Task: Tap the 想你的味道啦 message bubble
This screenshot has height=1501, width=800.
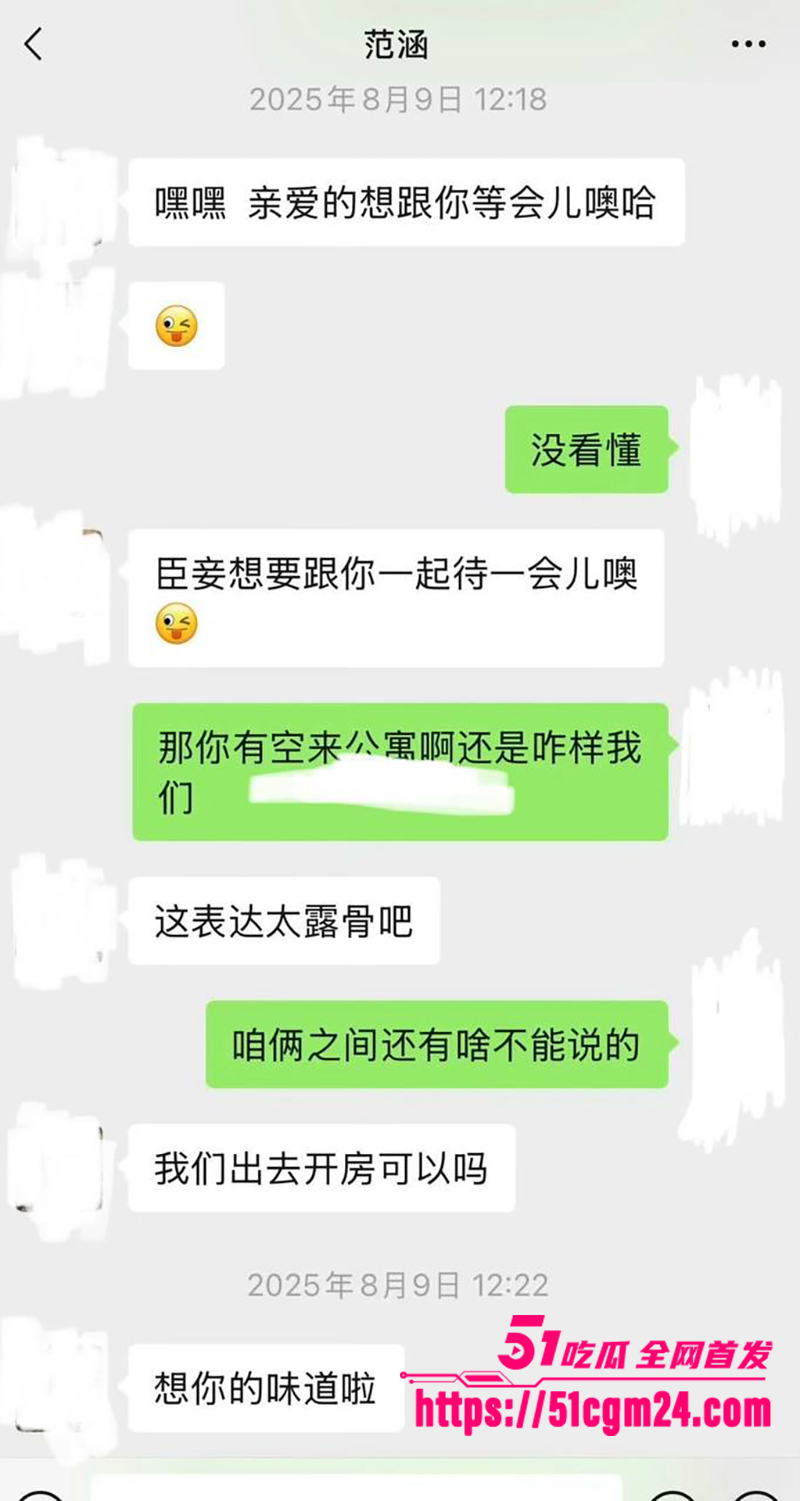Action: pos(265,1385)
